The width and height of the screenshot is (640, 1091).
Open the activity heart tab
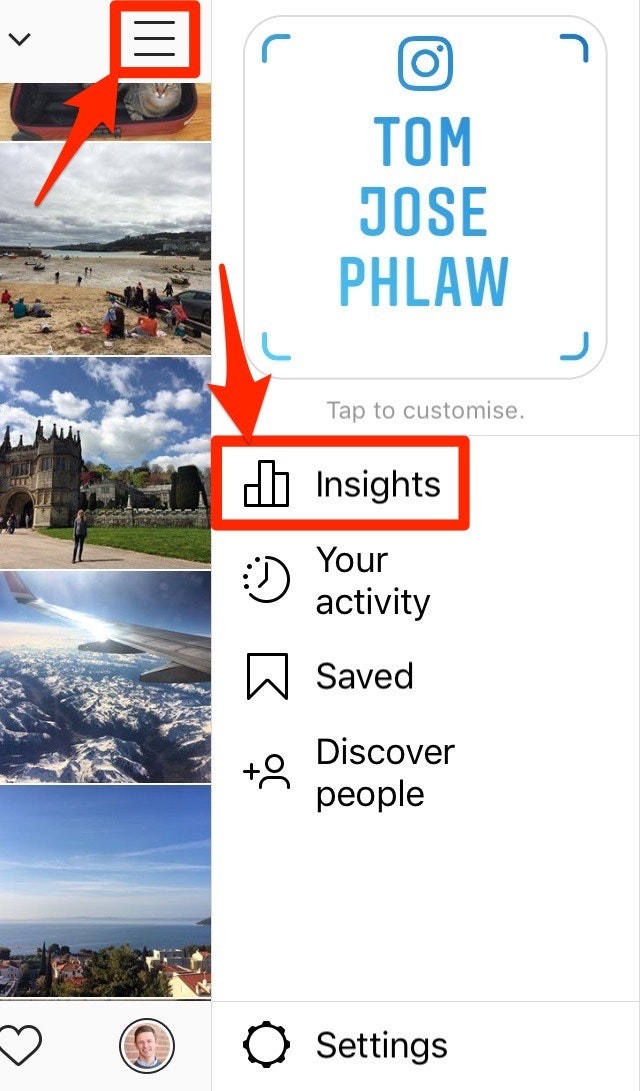pos(20,1046)
